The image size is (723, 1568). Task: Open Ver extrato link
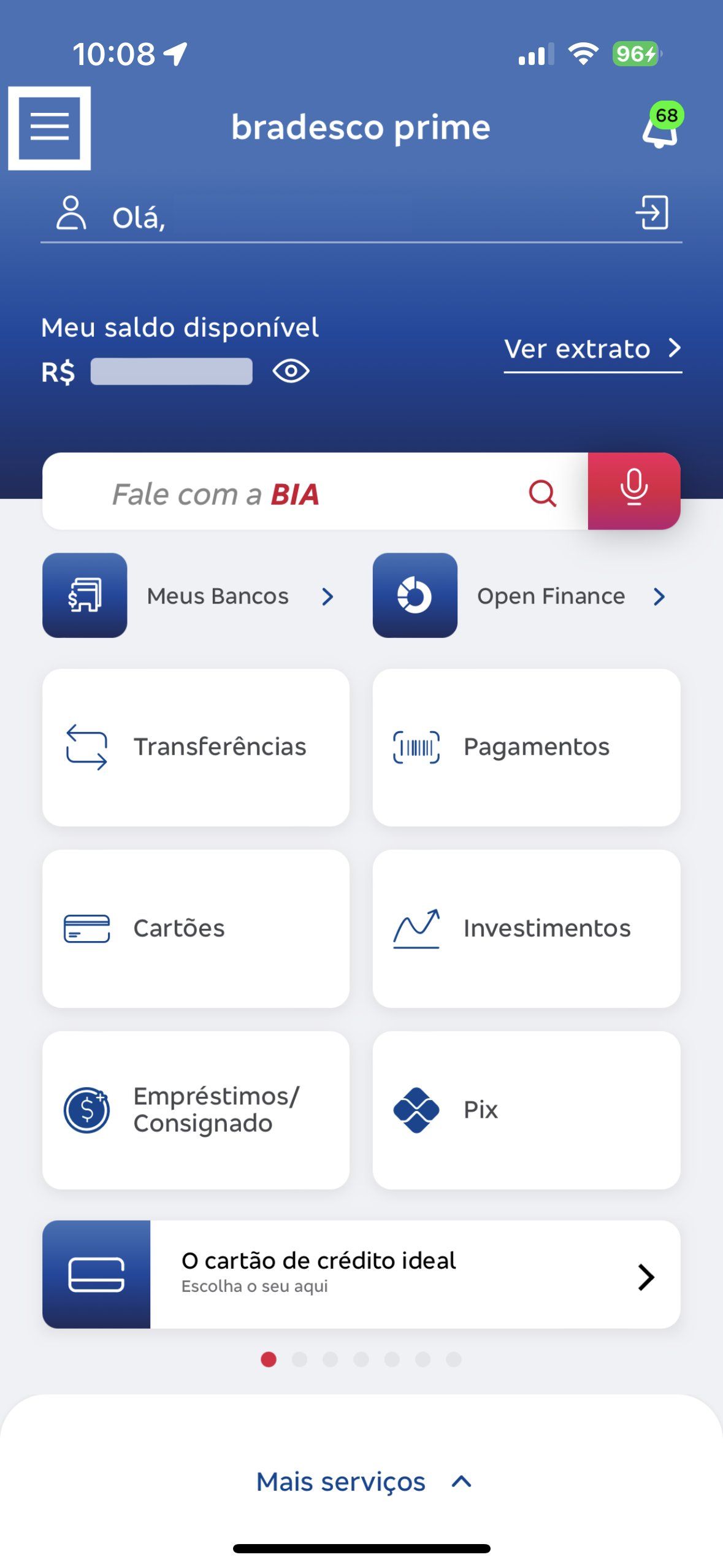pos(592,349)
